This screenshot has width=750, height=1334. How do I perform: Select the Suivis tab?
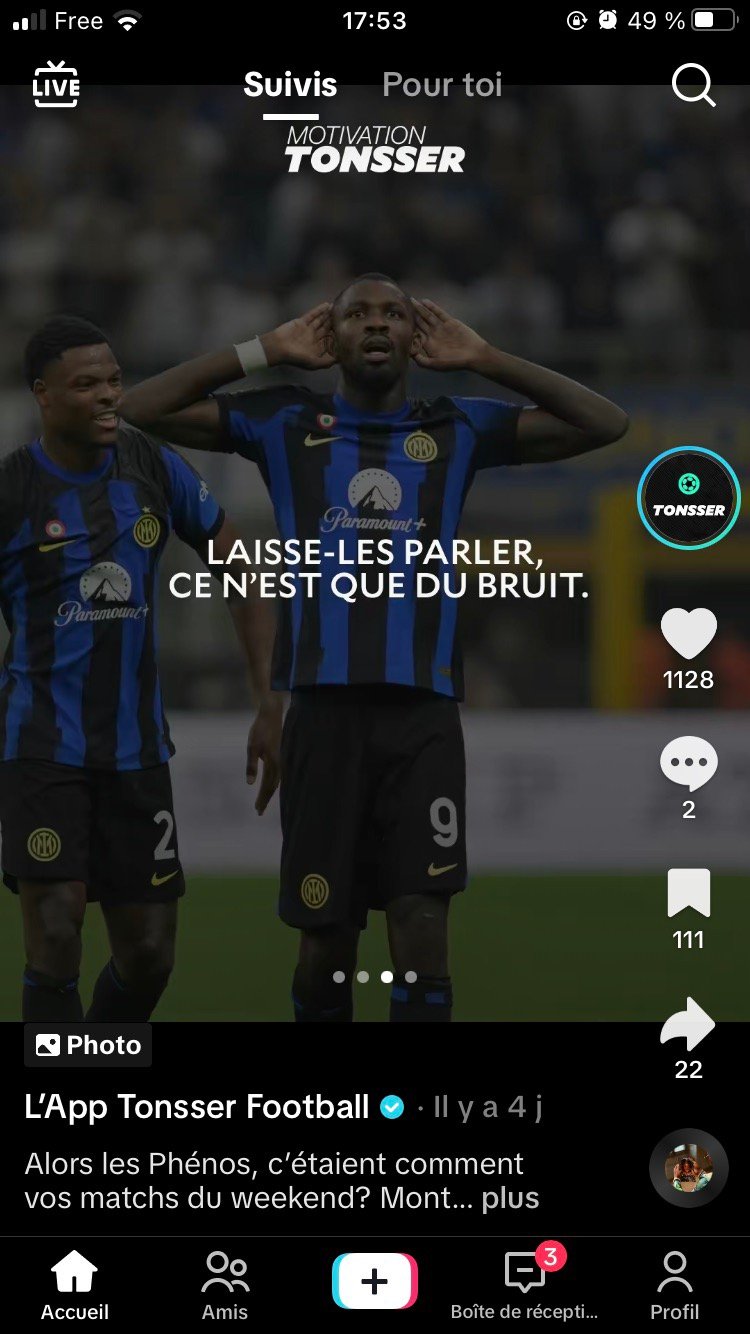(x=290, y=85)
